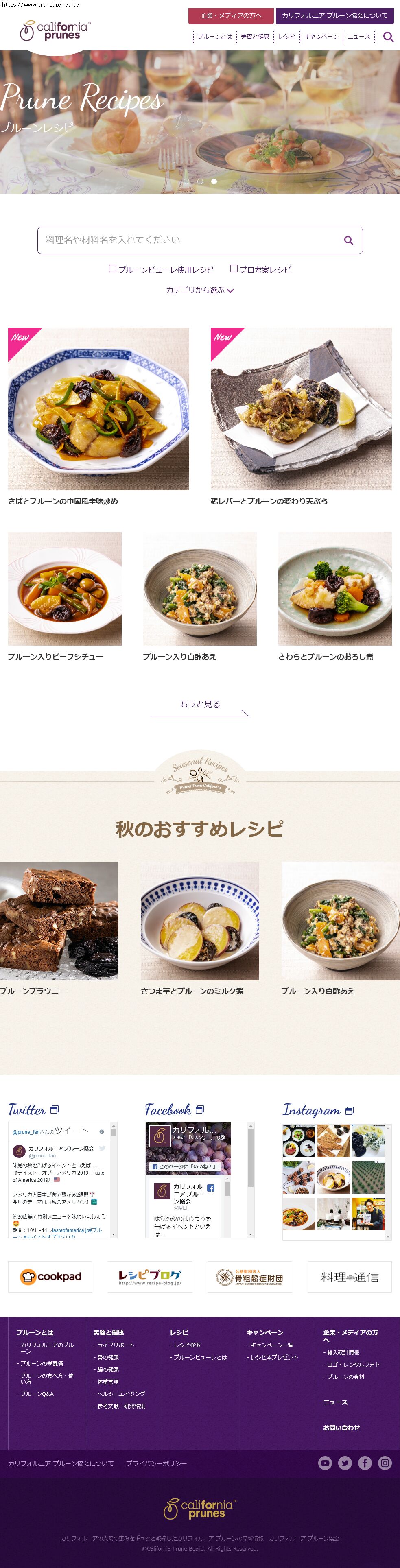
Task: Select キャンペーン in top navigation
Action: tap(321, 37)
